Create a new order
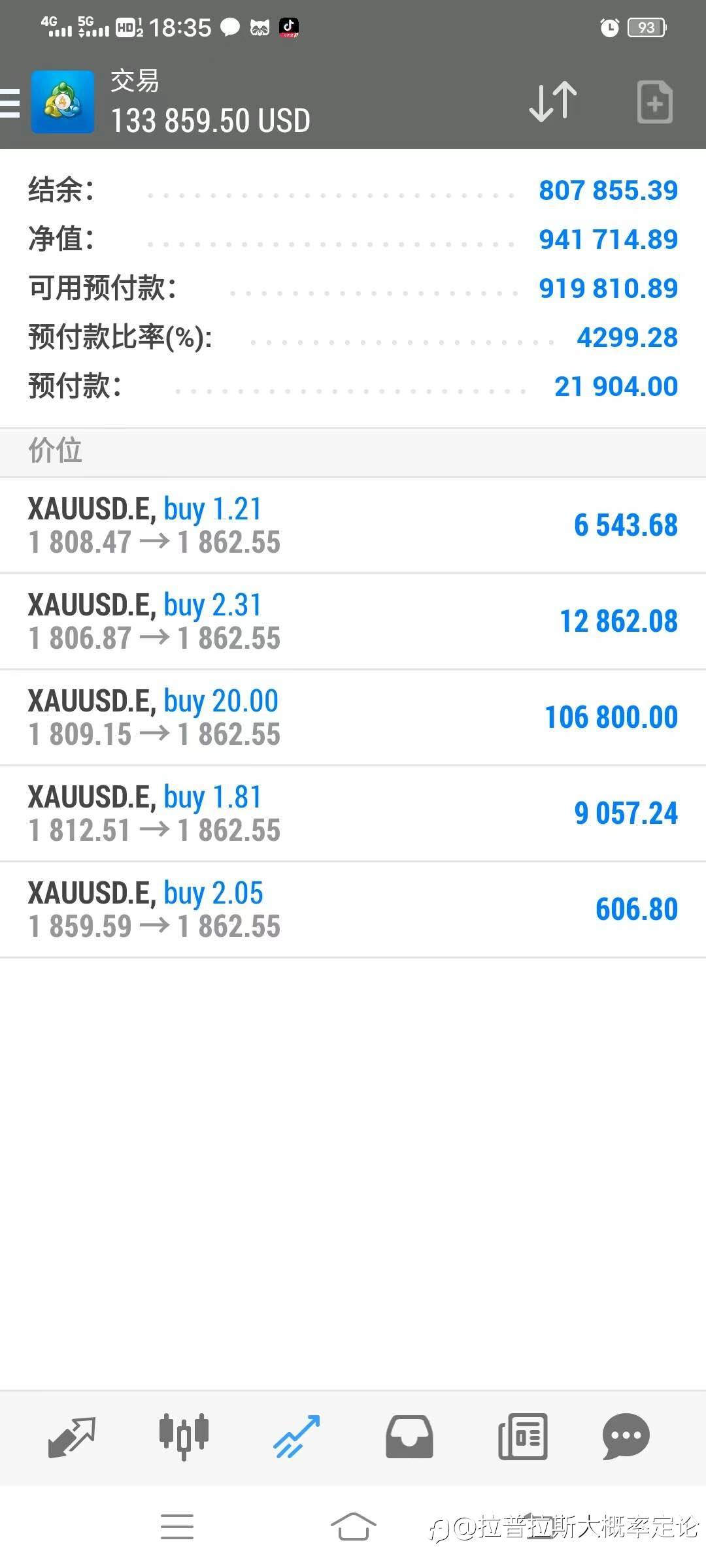The height and width of the screenshot is (1568, 706). pos(654,102)
